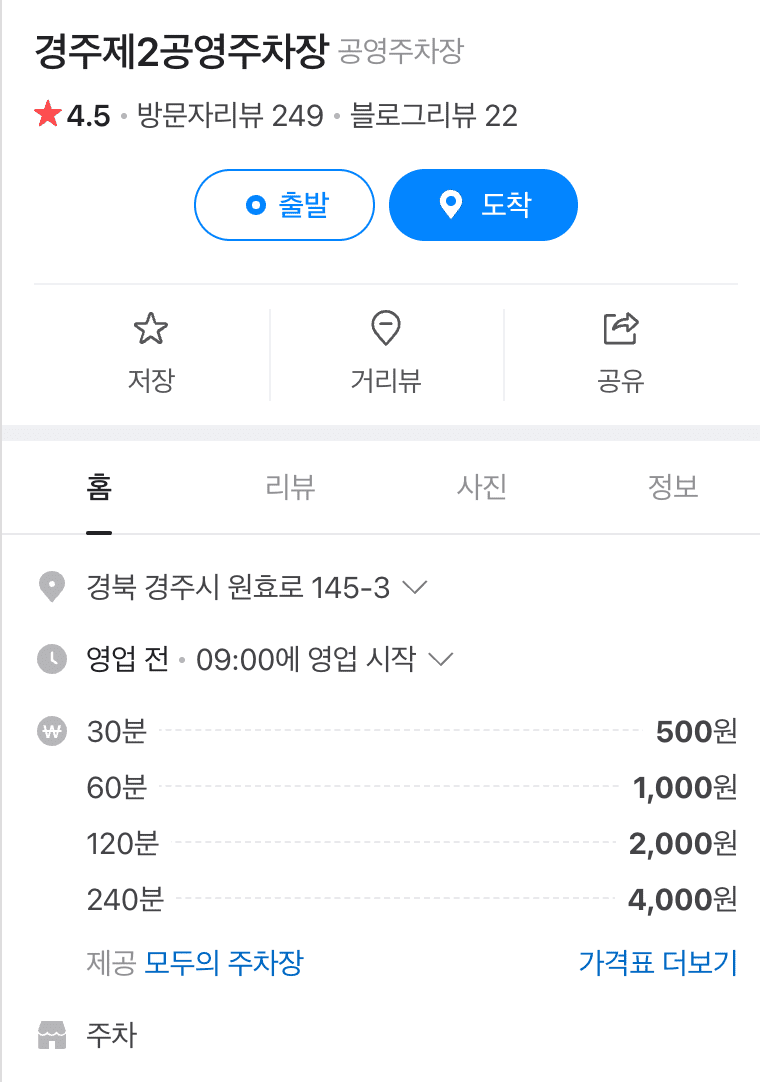
Task: Switch to the 리뷰 tab
Action: tap(290, 487)
